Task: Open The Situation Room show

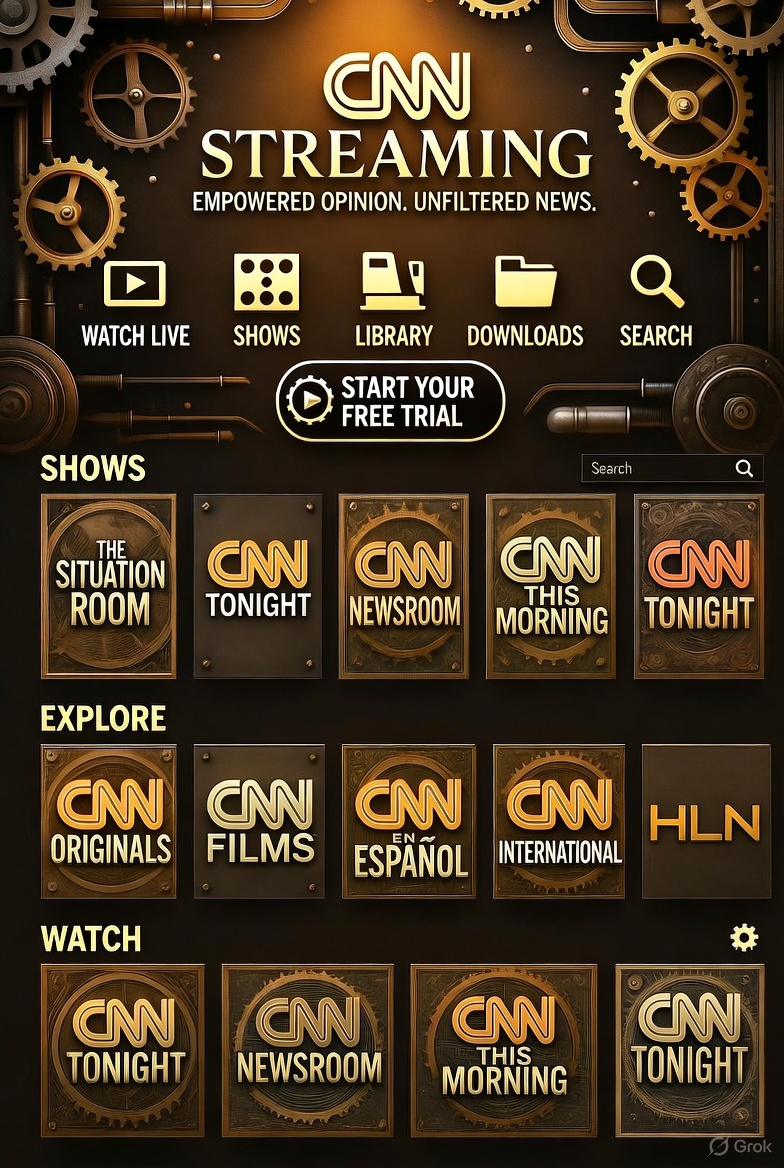Action: click(108, 586)
